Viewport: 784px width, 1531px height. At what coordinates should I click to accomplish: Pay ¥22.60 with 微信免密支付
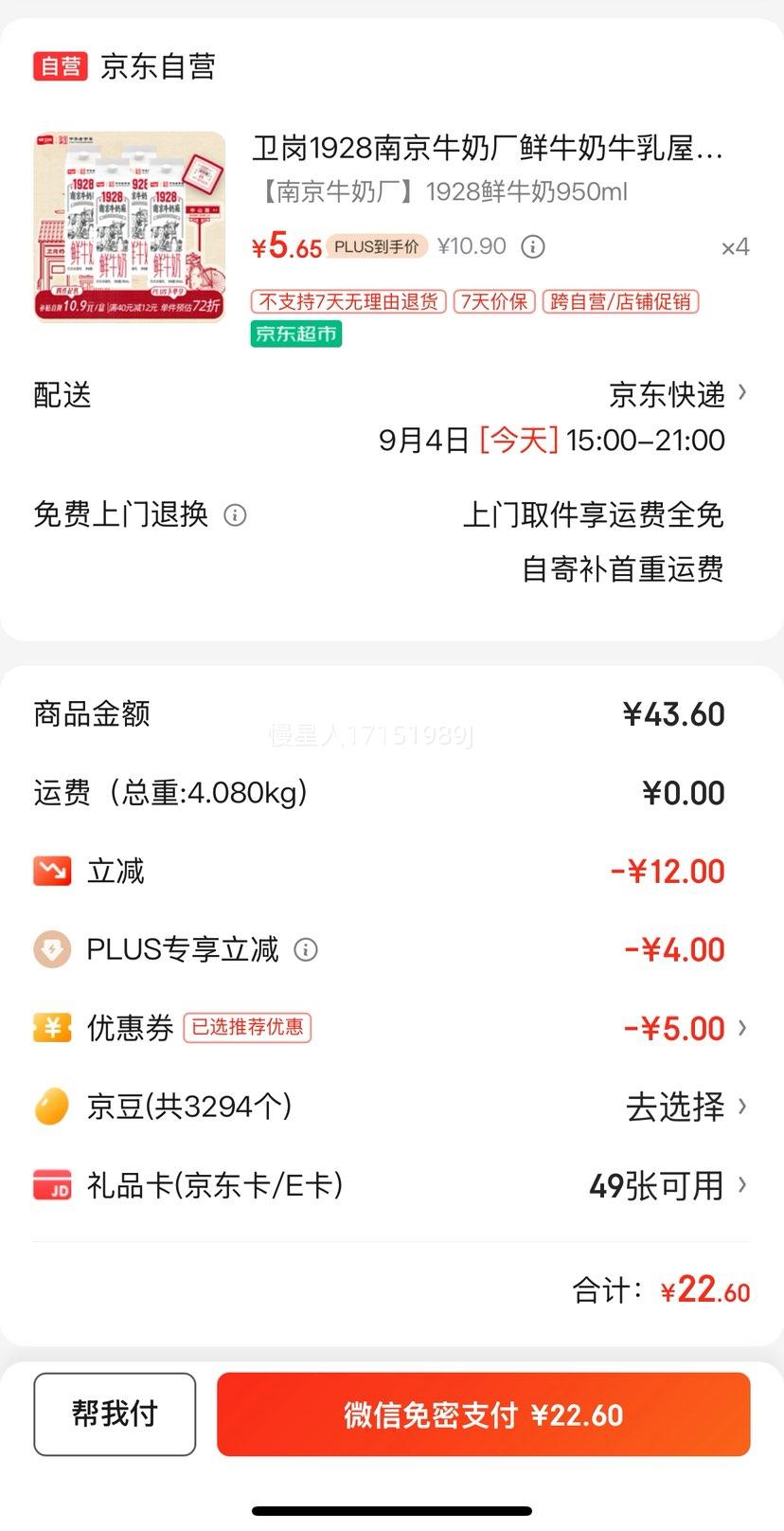click(x=483, y=1414)
